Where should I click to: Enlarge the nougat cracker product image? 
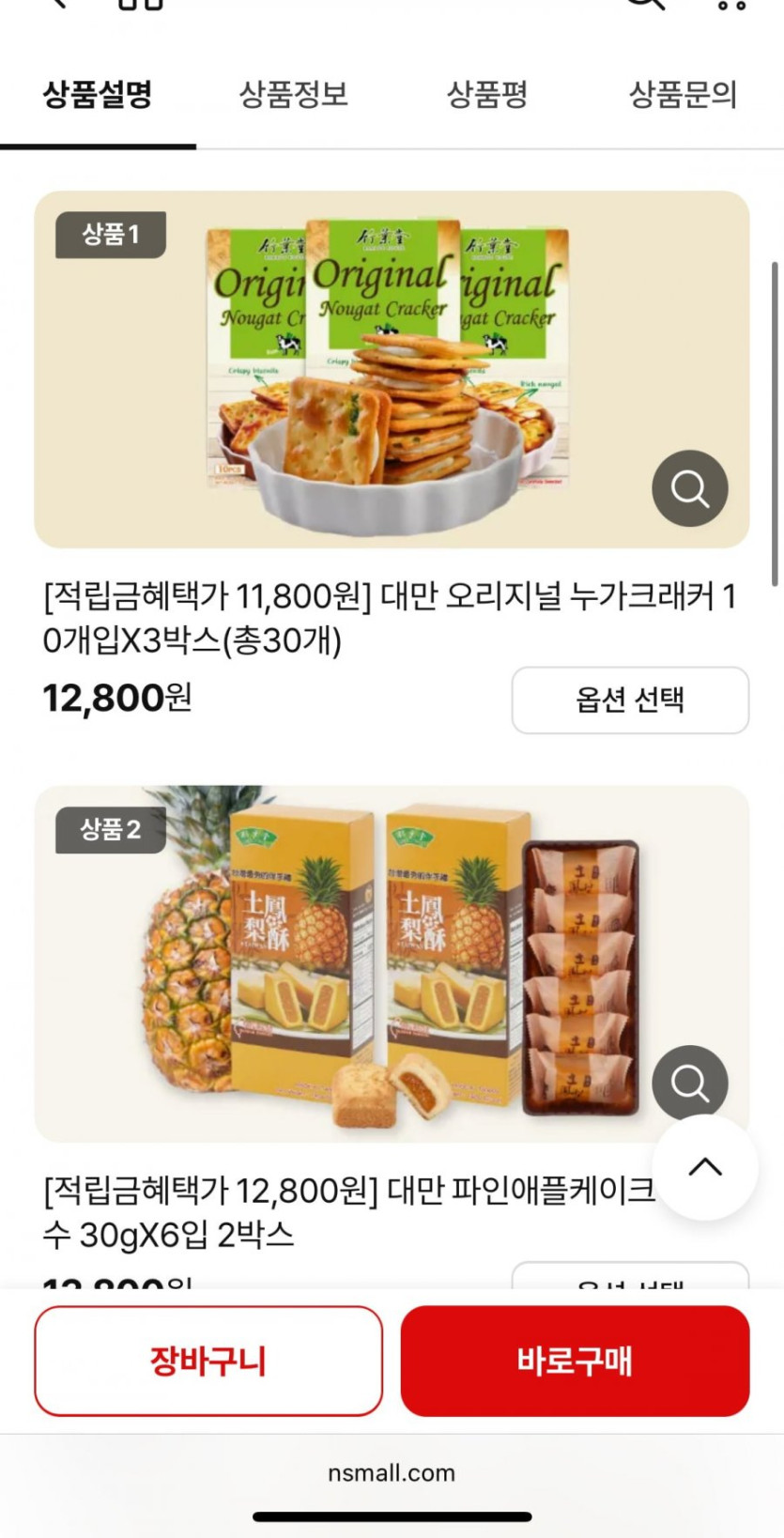689,488
